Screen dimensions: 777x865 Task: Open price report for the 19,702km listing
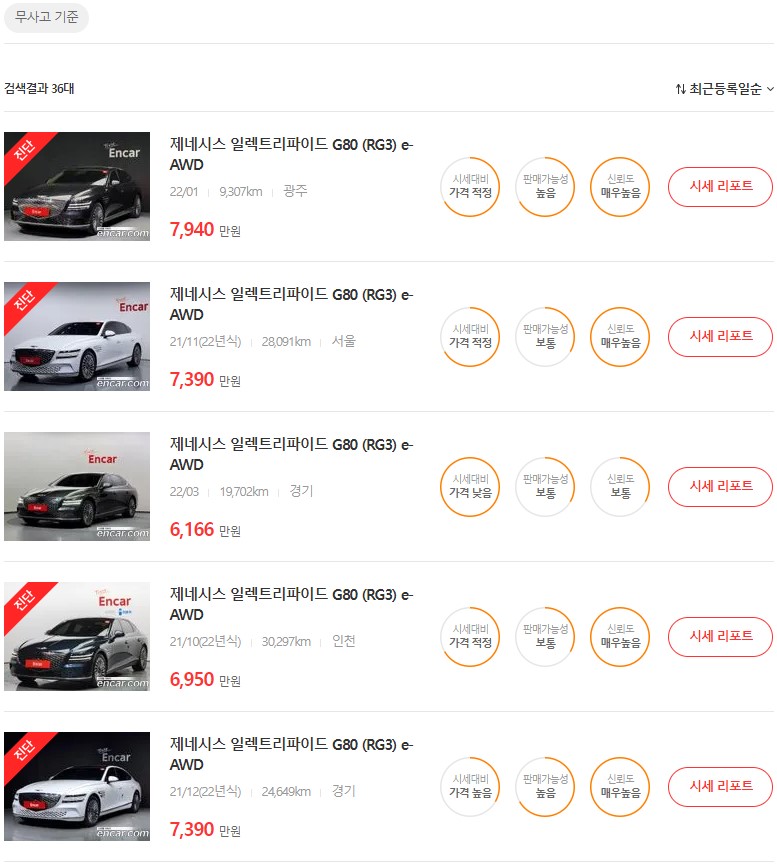coord(719,487)
